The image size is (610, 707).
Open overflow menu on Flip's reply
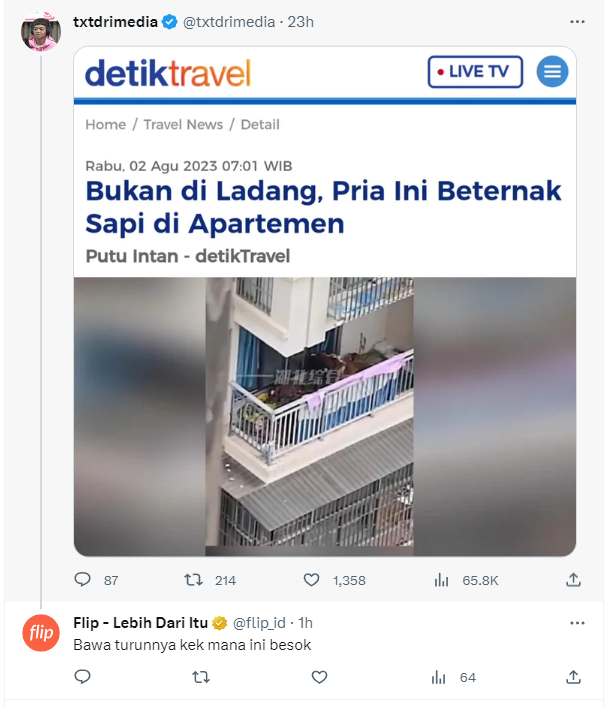click(577, 622)
